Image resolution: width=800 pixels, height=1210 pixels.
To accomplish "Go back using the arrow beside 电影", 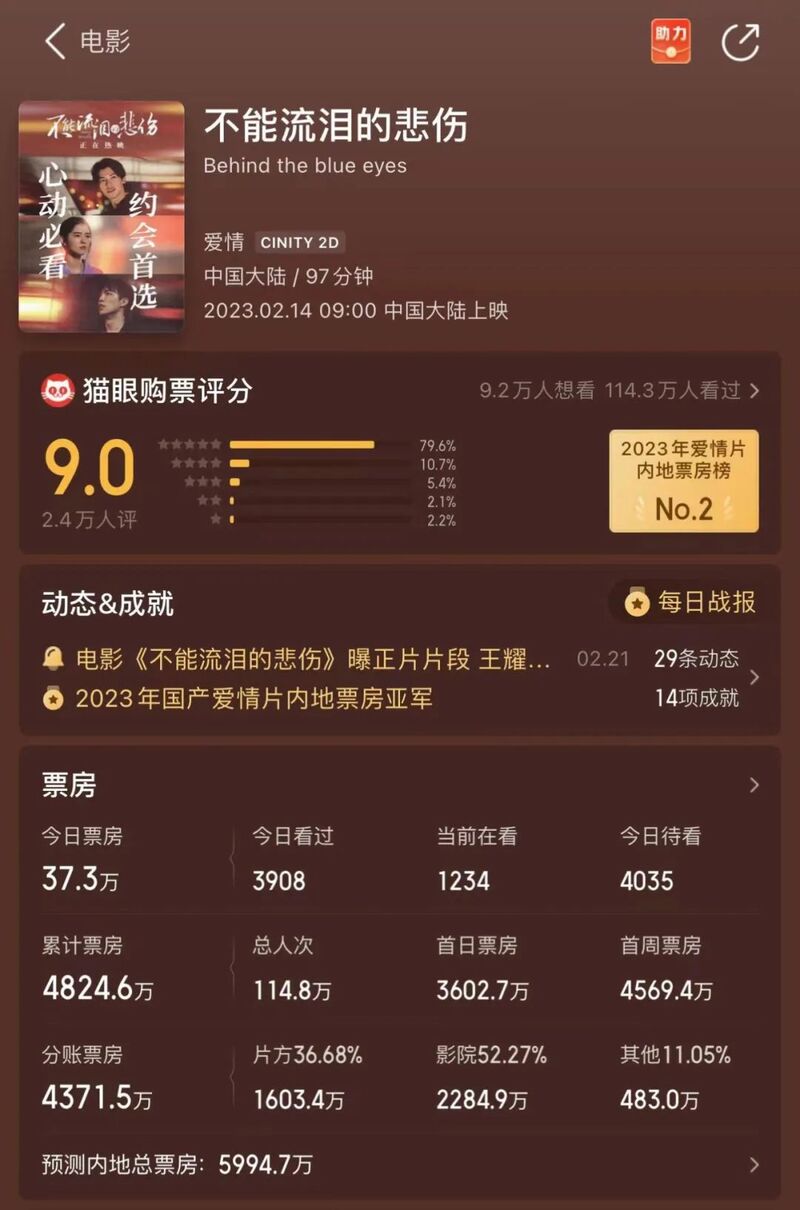I will [55, 42].
